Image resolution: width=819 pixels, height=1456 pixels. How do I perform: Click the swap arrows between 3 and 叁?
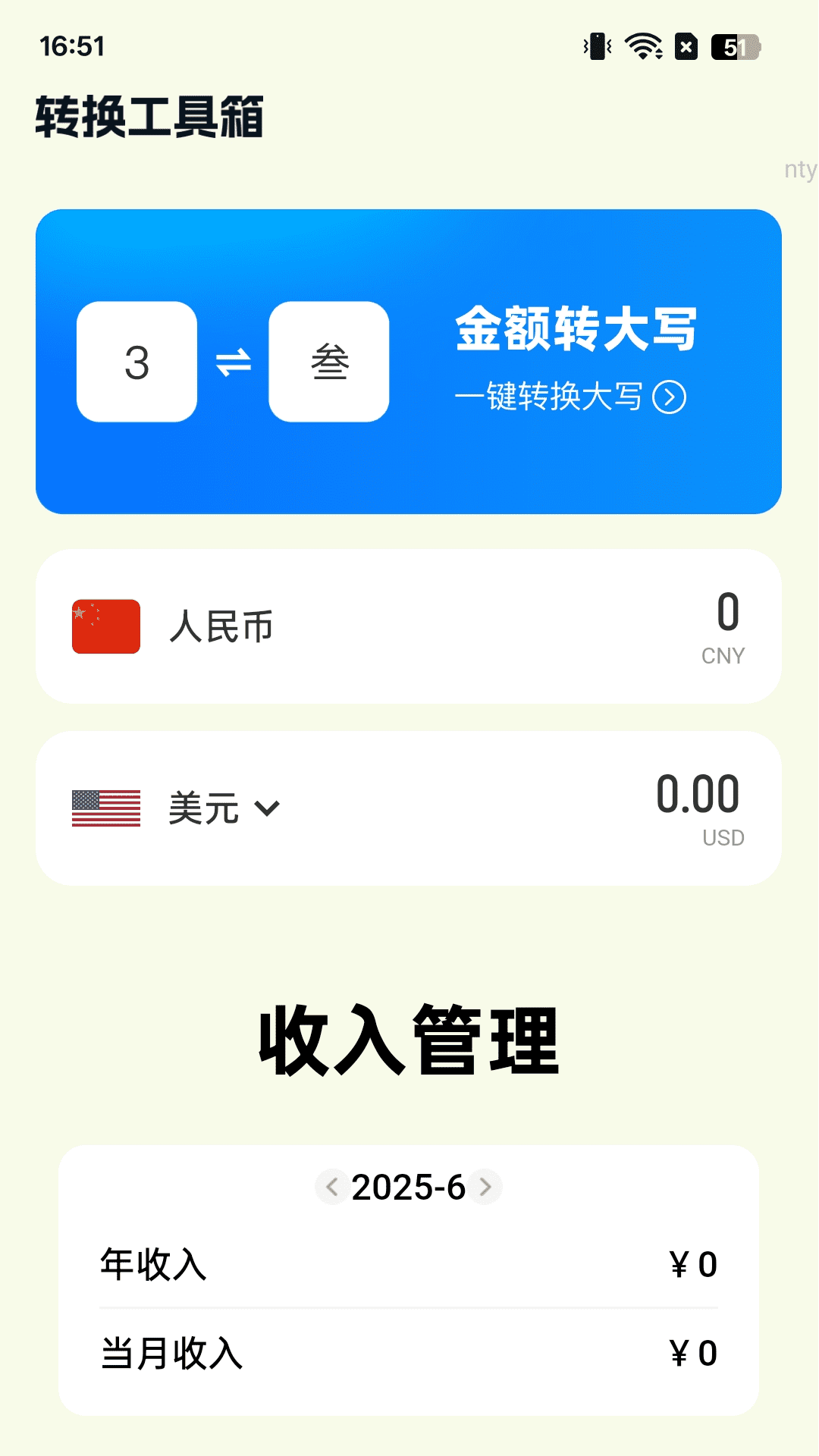click(232, 362)
